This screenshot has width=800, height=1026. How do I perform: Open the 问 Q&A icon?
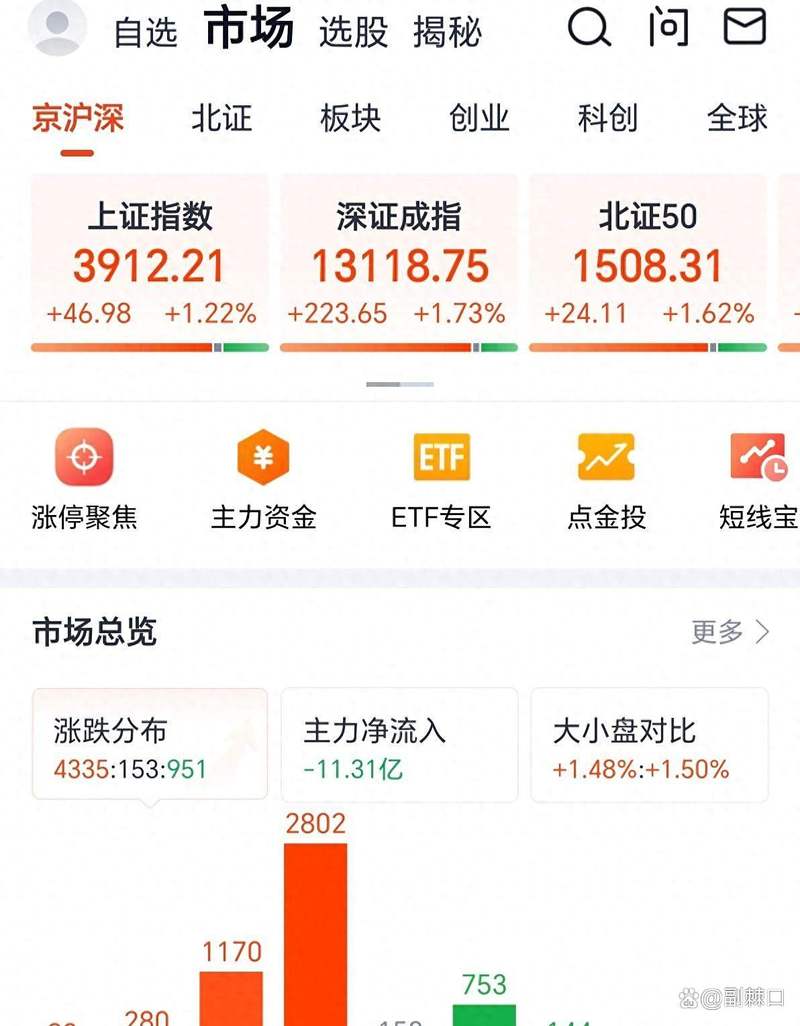(667, 30)
